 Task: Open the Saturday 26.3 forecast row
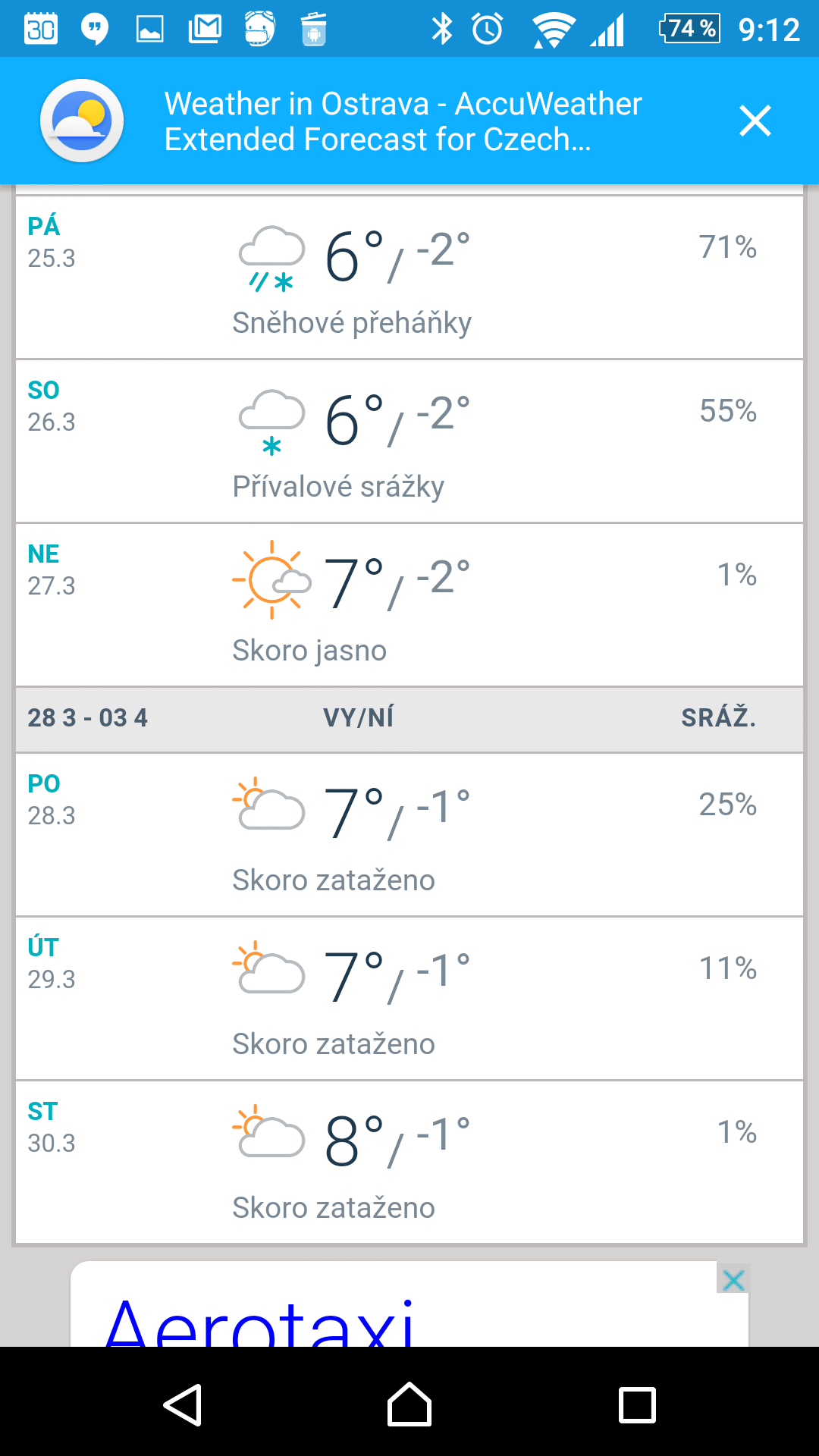(409, 441)
